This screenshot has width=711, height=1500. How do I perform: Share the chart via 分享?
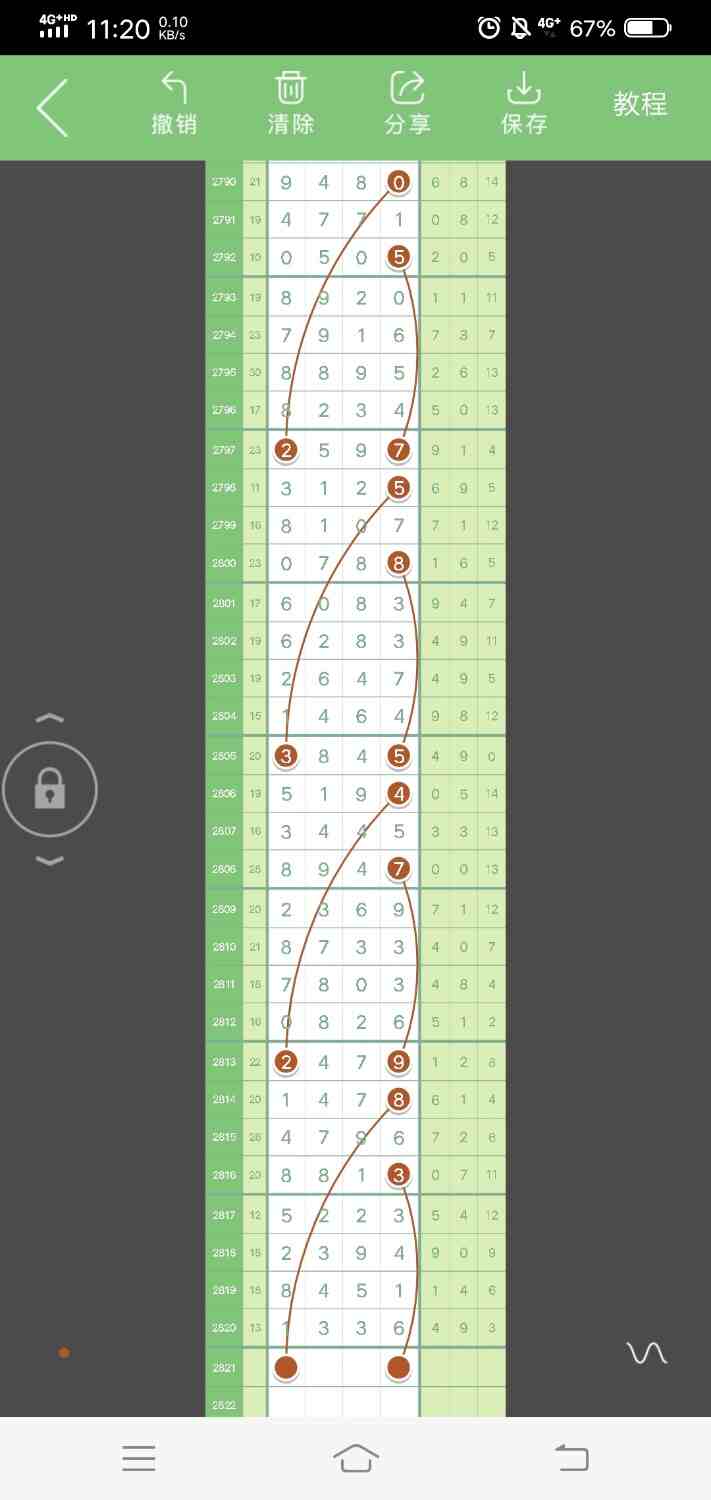pyautogui.click(x=407, y=104)
